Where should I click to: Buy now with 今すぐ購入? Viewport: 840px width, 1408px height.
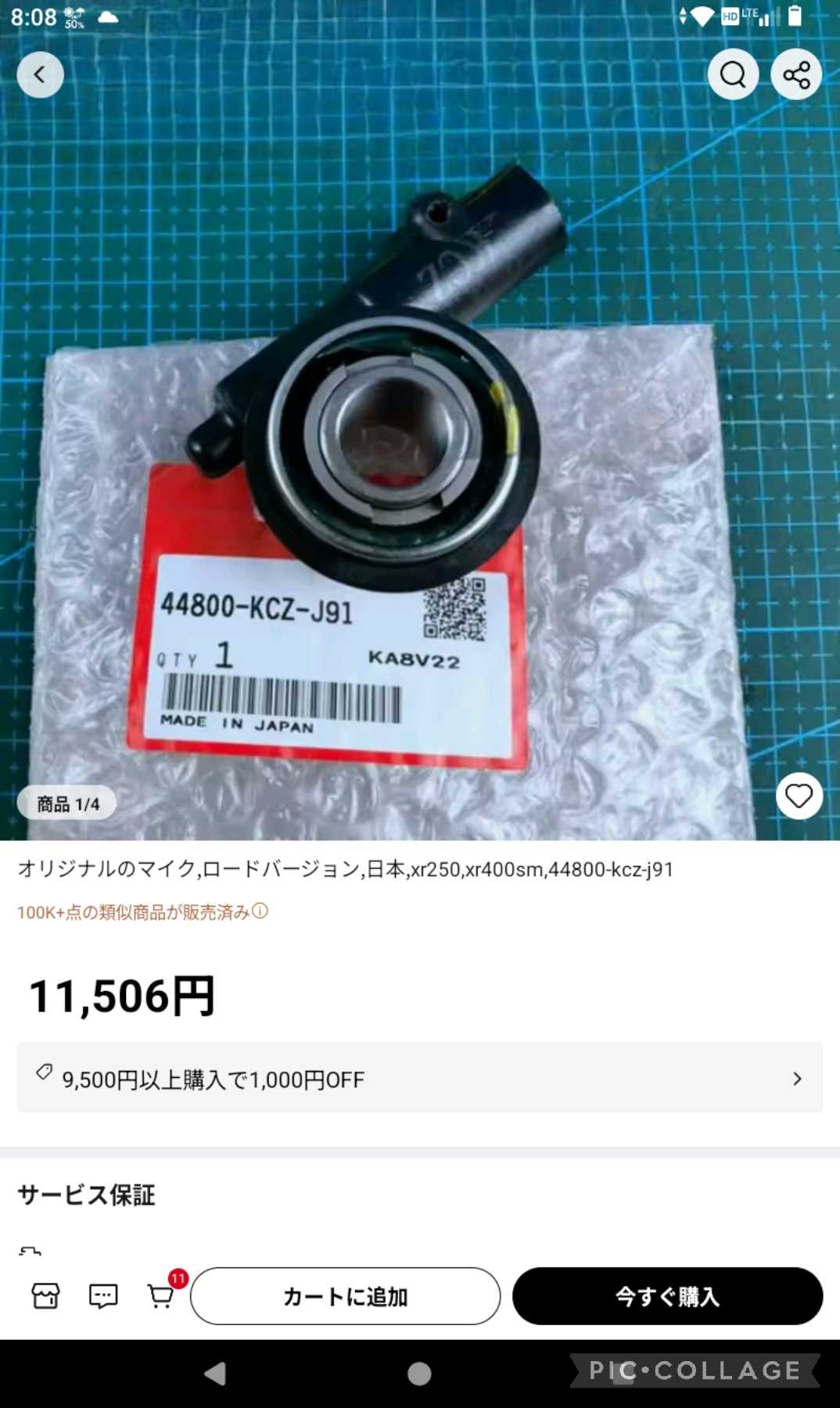click(667, 1296)
